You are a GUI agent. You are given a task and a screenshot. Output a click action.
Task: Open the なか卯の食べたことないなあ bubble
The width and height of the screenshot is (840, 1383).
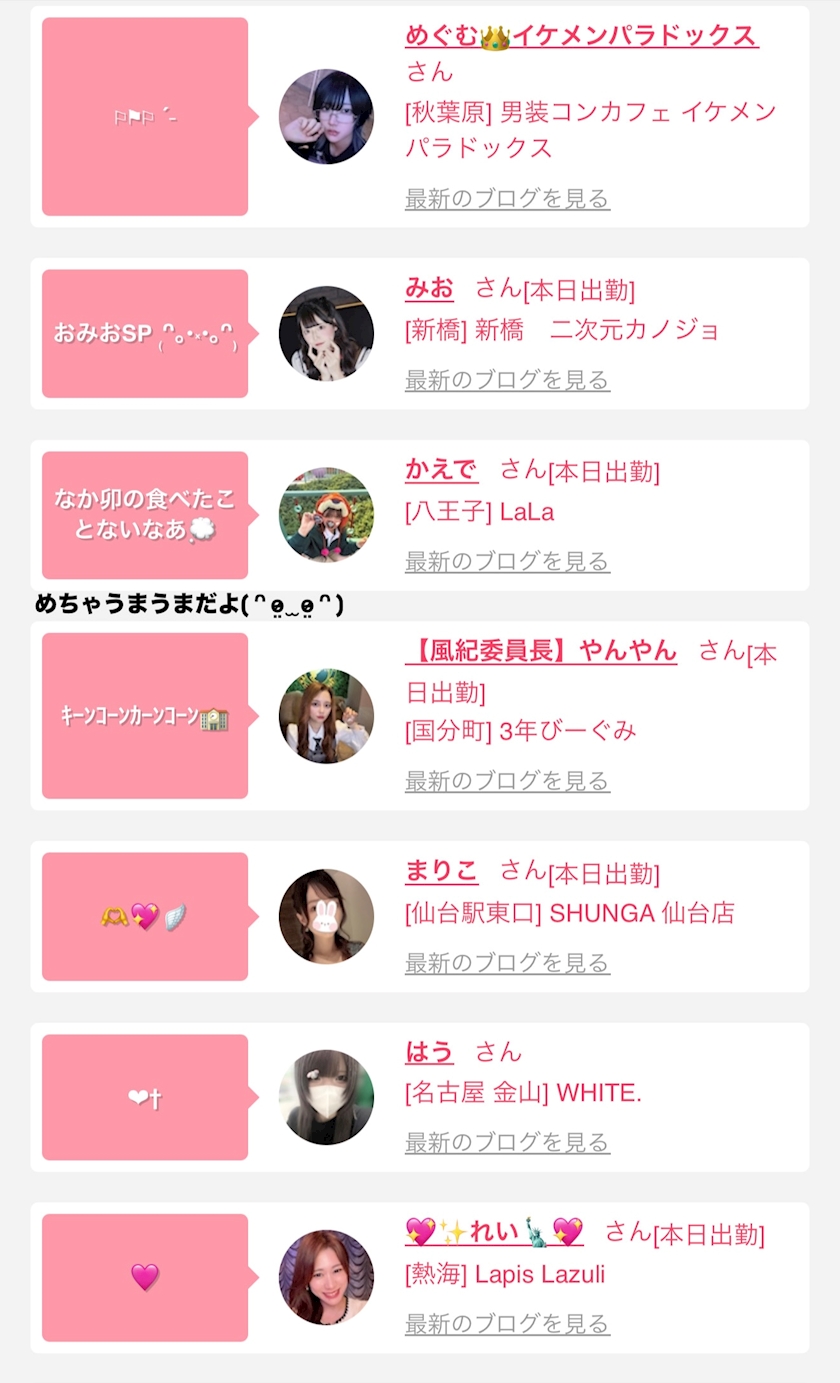tap(145, 515)
